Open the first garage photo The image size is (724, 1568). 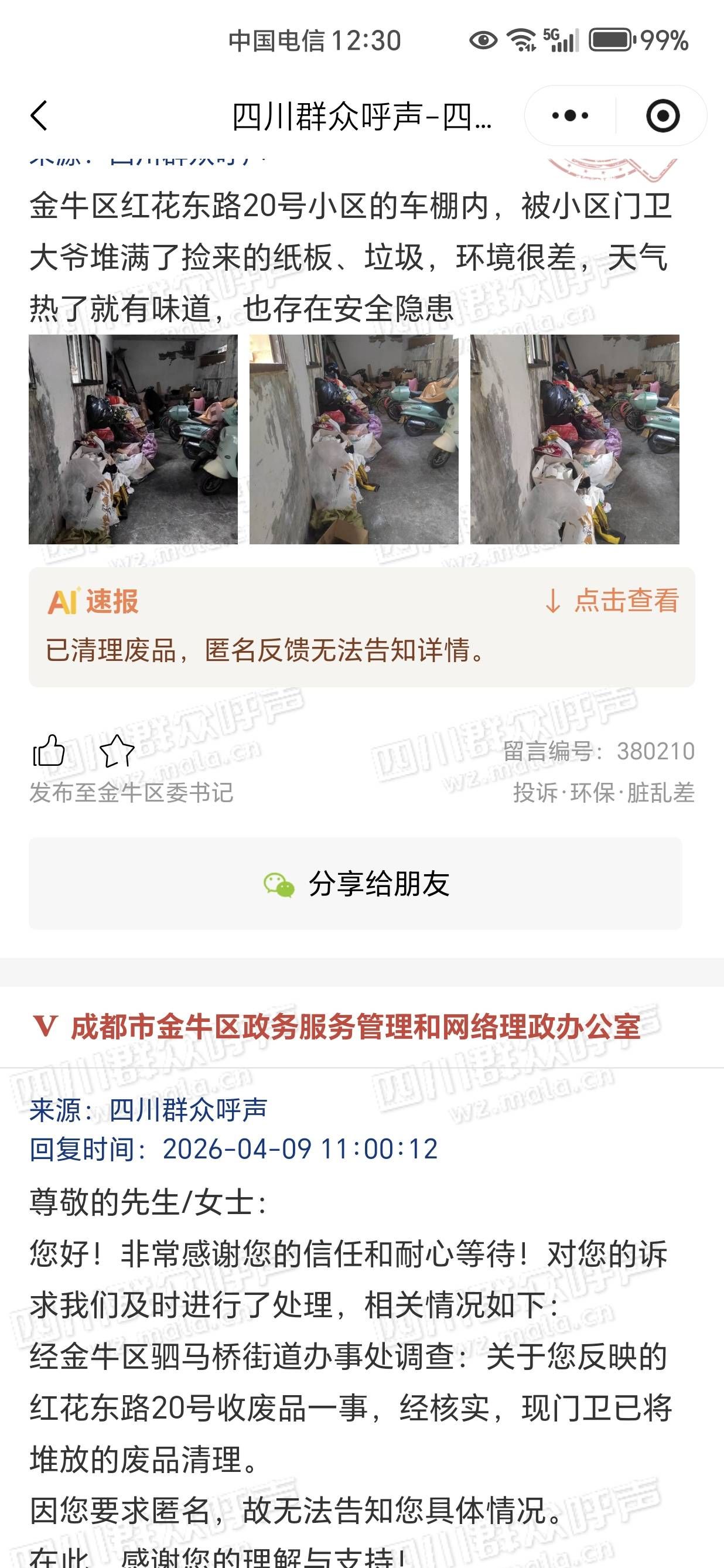(x=133, y=439)
